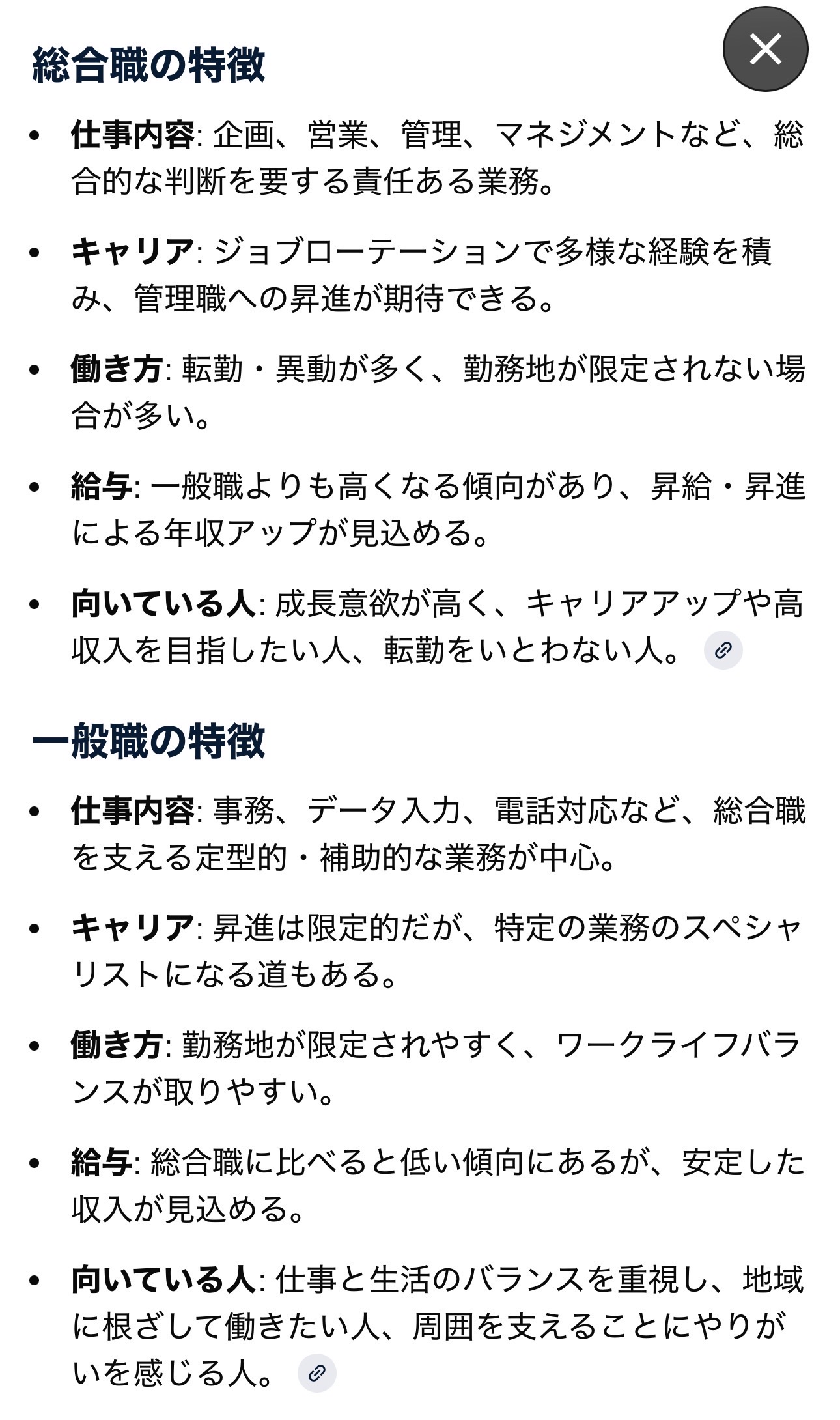
Task: Open source link after 総合職 向いている人
Action: point(723,650)
